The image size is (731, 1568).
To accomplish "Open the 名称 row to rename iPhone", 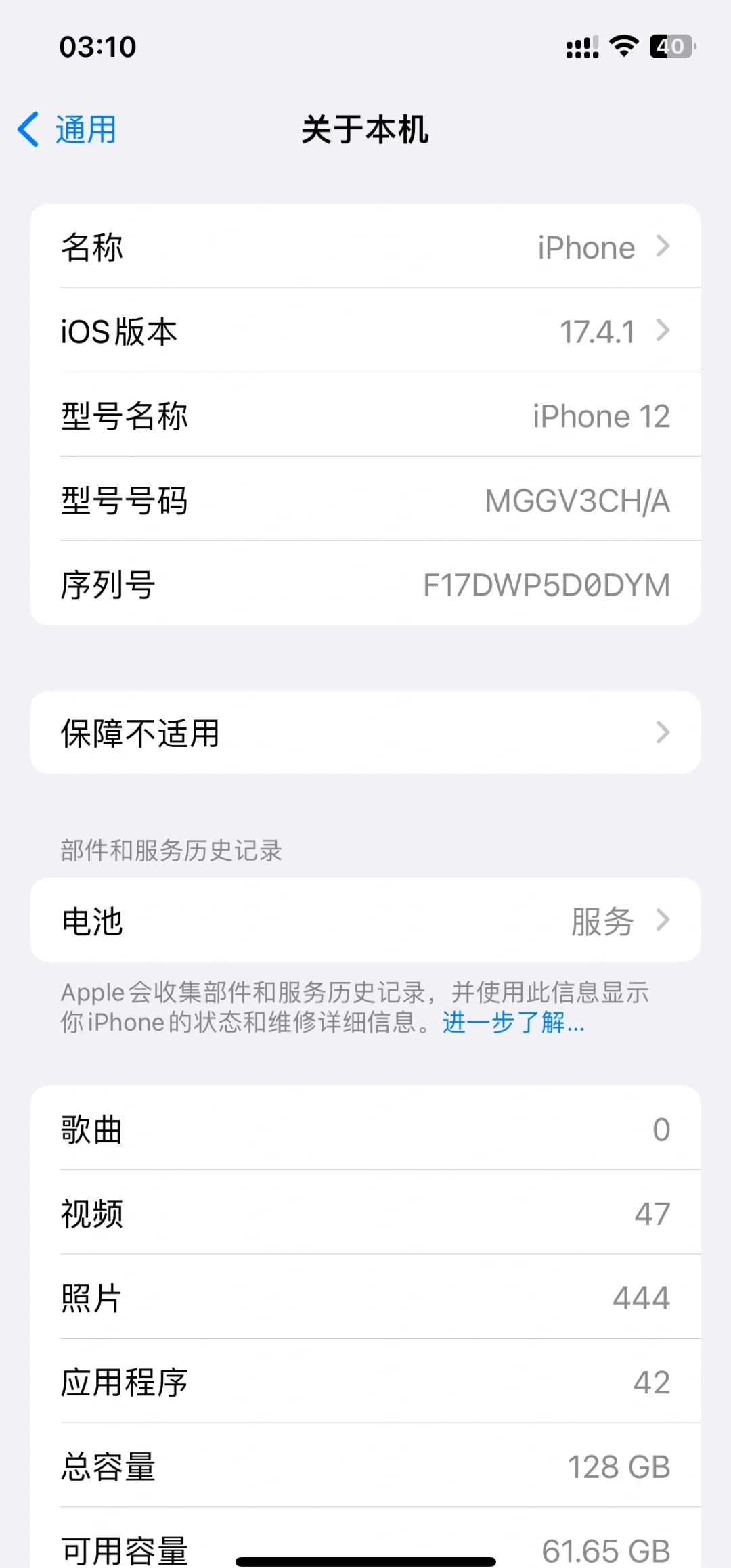I will (365, 247).
